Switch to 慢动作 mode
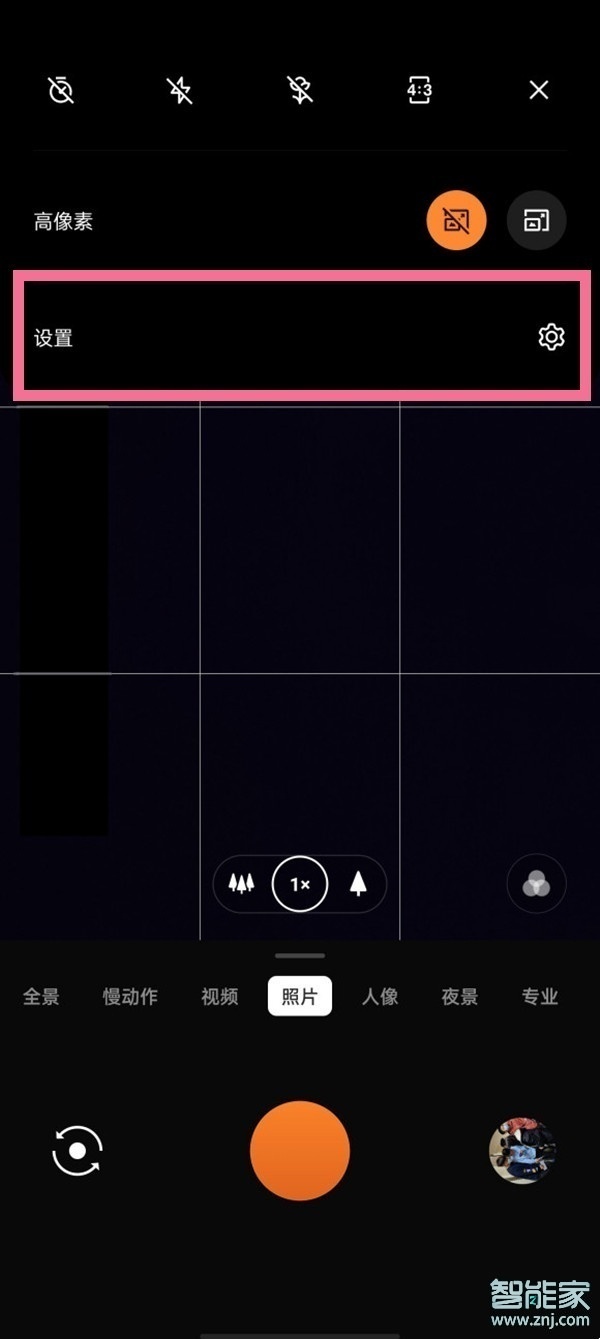 (x=130, y=997)
